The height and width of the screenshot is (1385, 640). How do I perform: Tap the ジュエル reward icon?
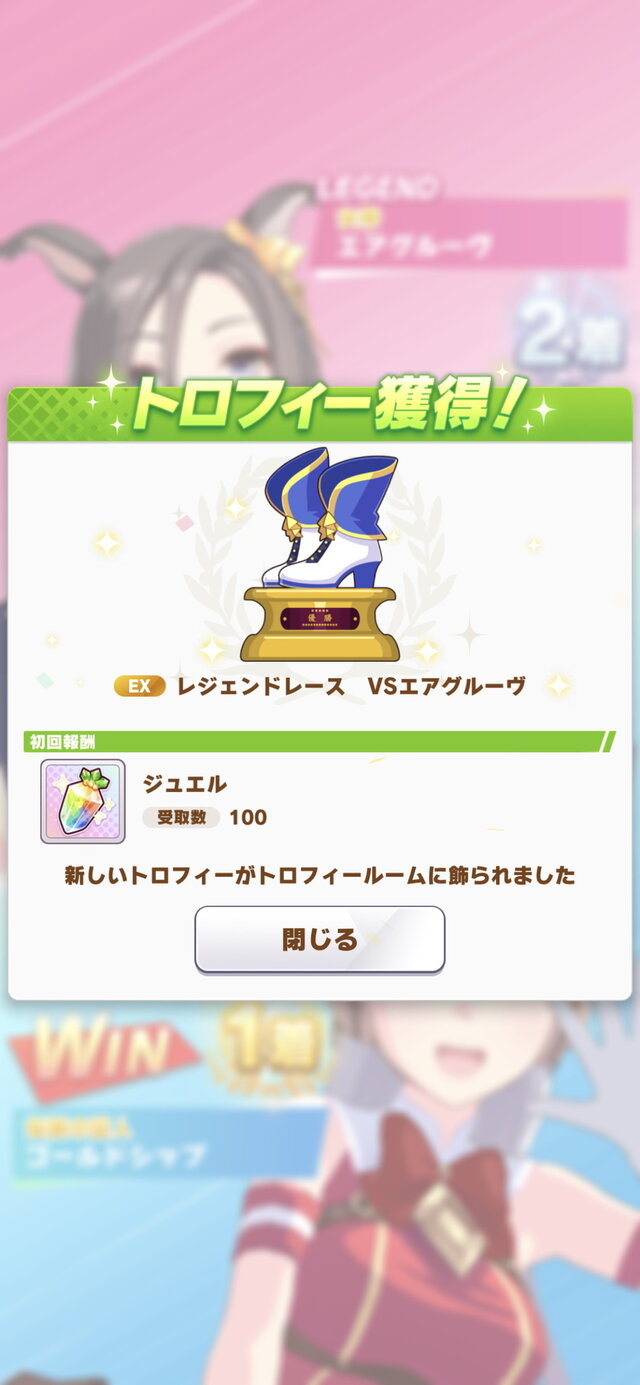coord(83,801)
